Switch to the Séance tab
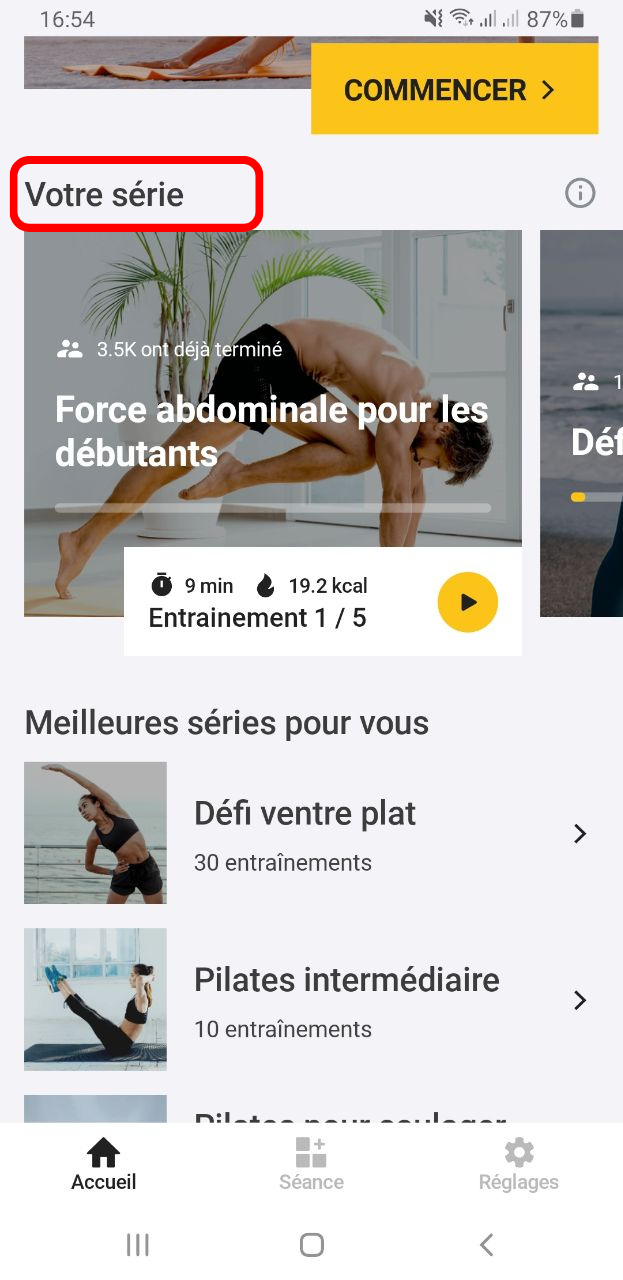Image resolution: width=623 pixels, height=1280 pixels. pos(311,1165)
